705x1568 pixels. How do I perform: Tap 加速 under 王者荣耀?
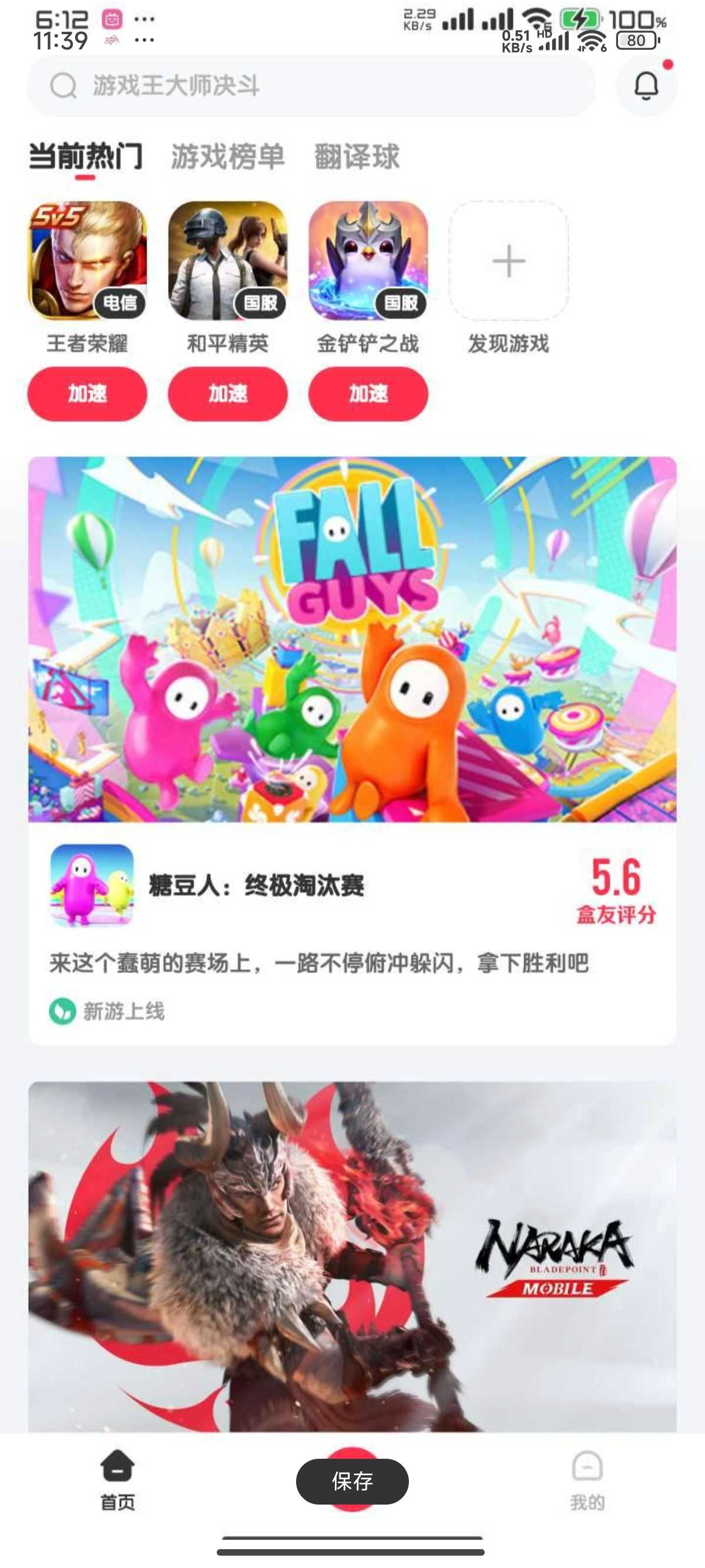coord(87,394)
